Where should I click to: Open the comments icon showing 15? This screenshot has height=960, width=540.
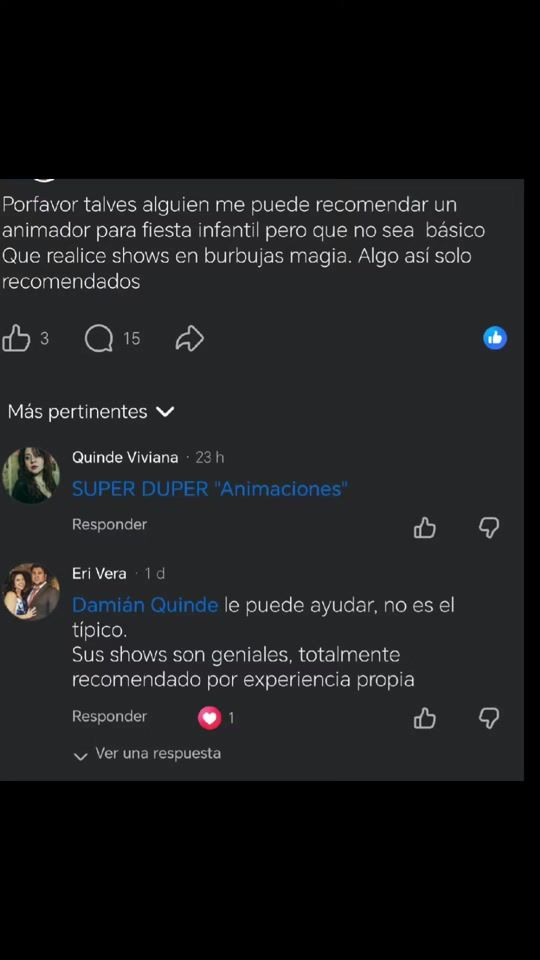coord(99,339)
